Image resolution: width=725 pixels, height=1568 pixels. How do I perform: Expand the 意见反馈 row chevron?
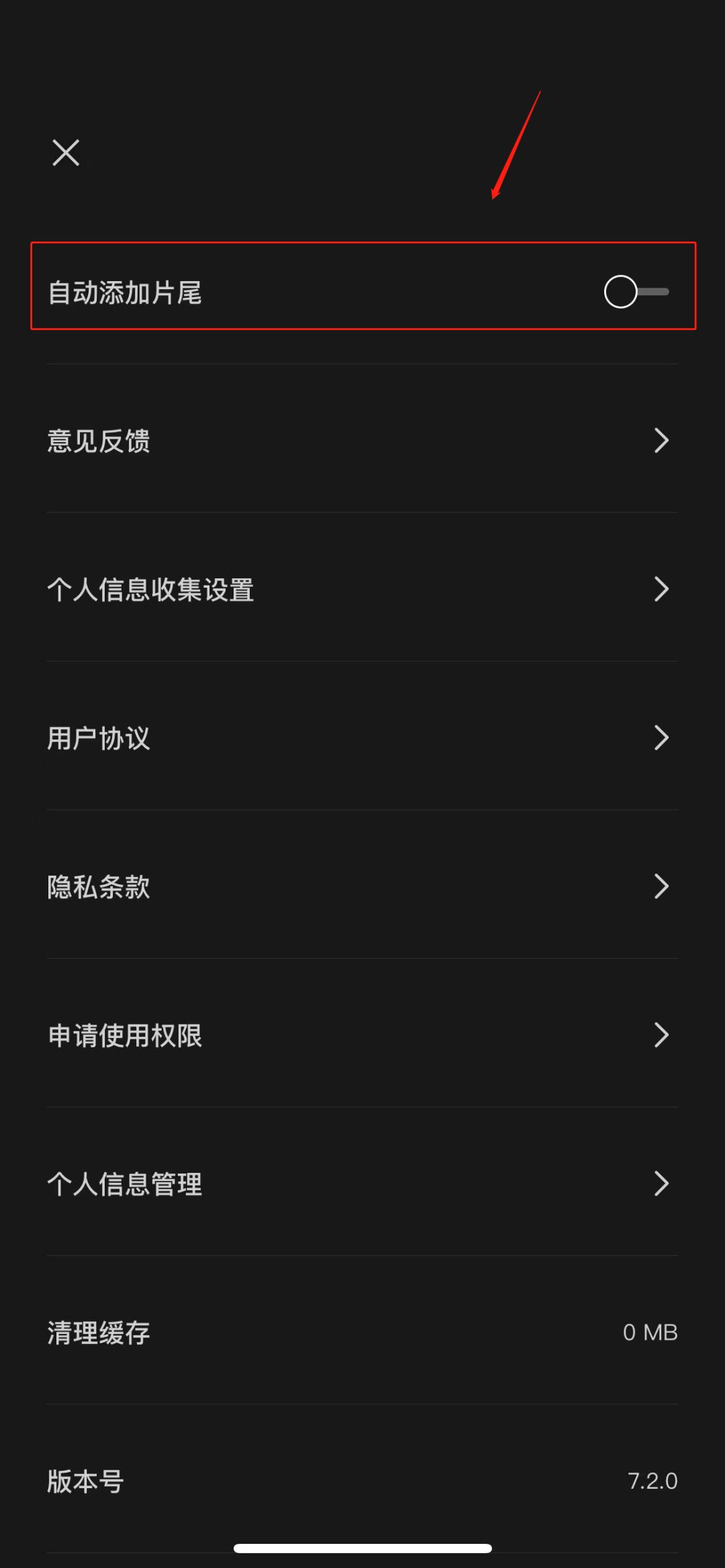pos(663,441)
